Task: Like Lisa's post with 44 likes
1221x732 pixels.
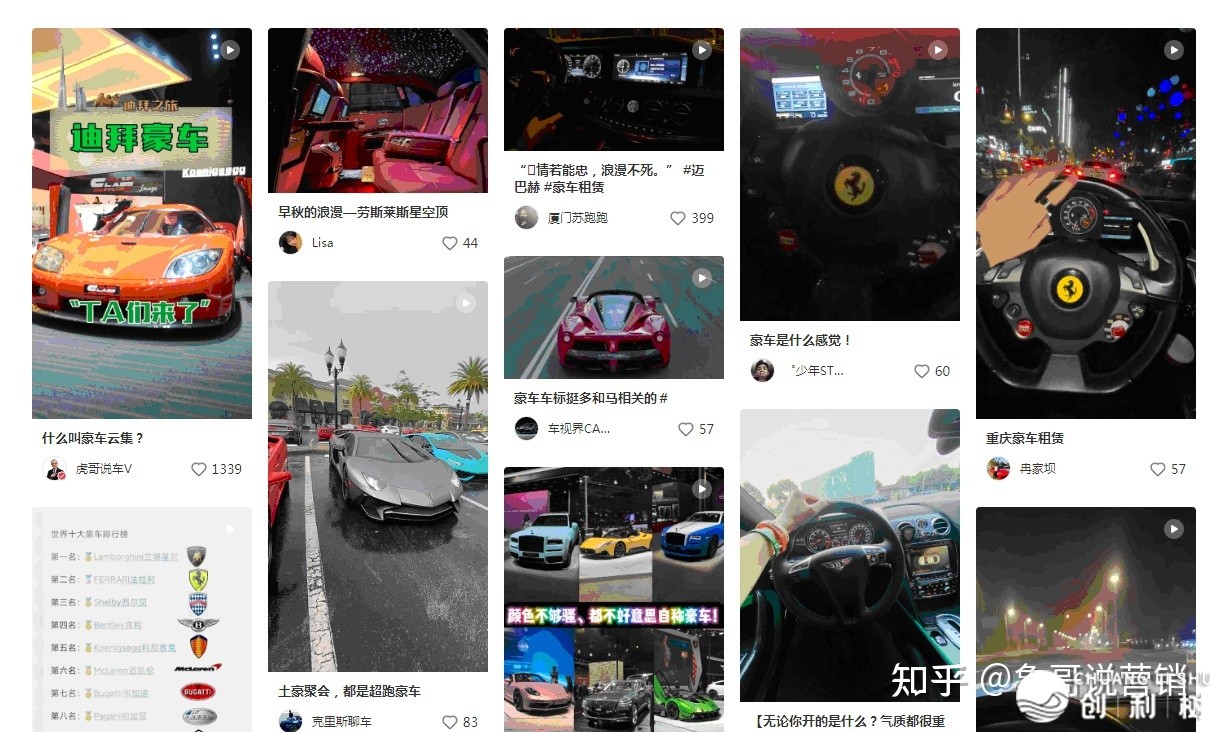Action: click(450, 243)
